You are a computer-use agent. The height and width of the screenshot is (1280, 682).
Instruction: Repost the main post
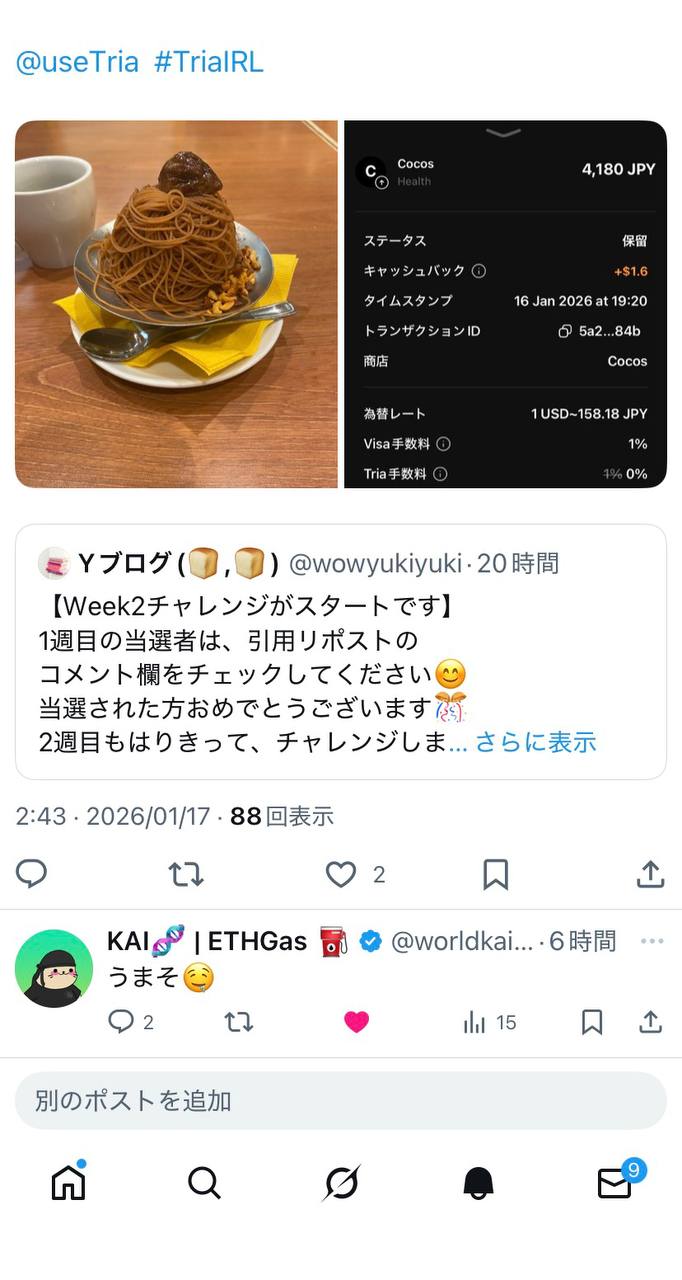tap(186, 875)
